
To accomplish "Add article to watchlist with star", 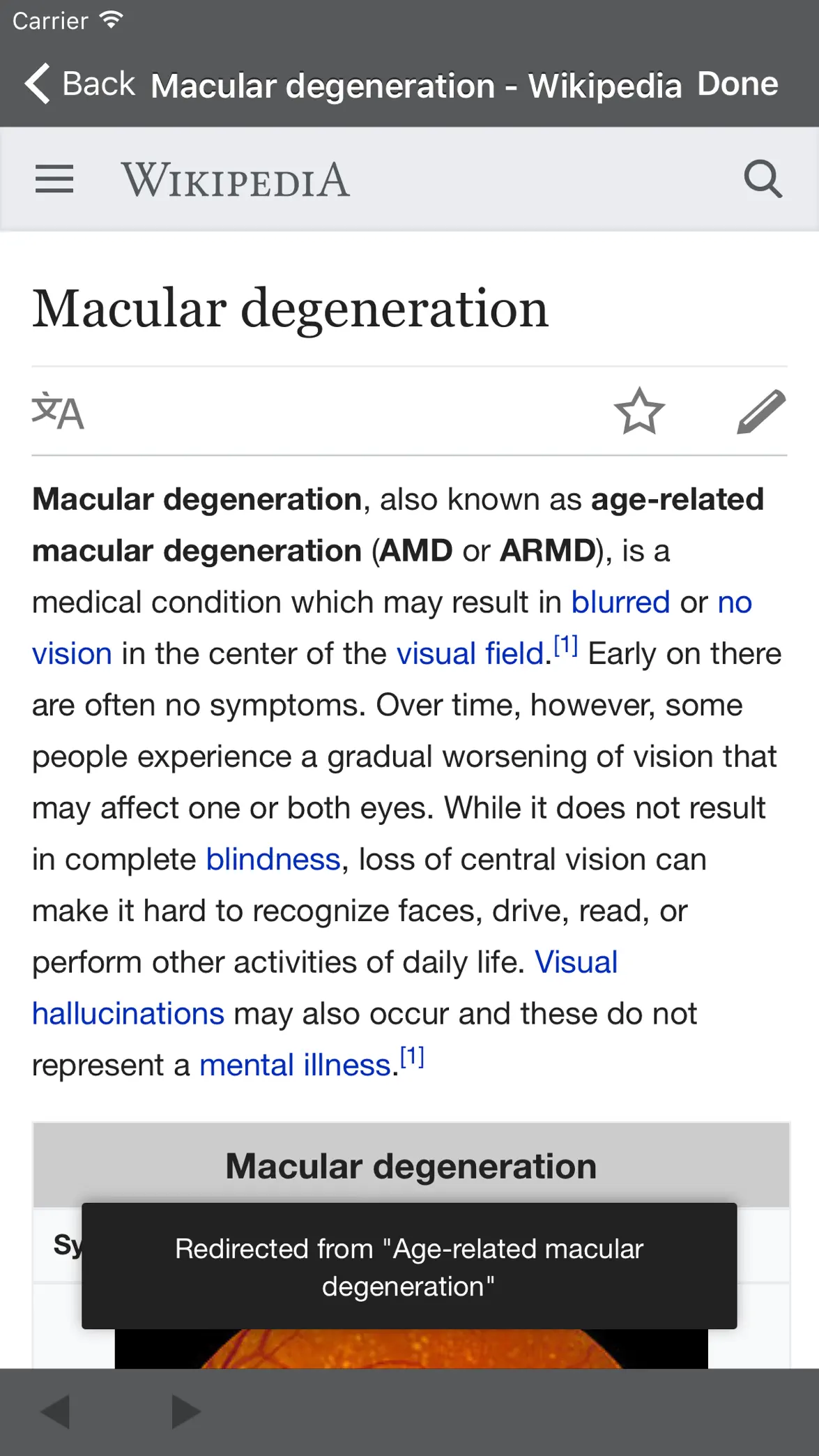I will tap(639, 411).
